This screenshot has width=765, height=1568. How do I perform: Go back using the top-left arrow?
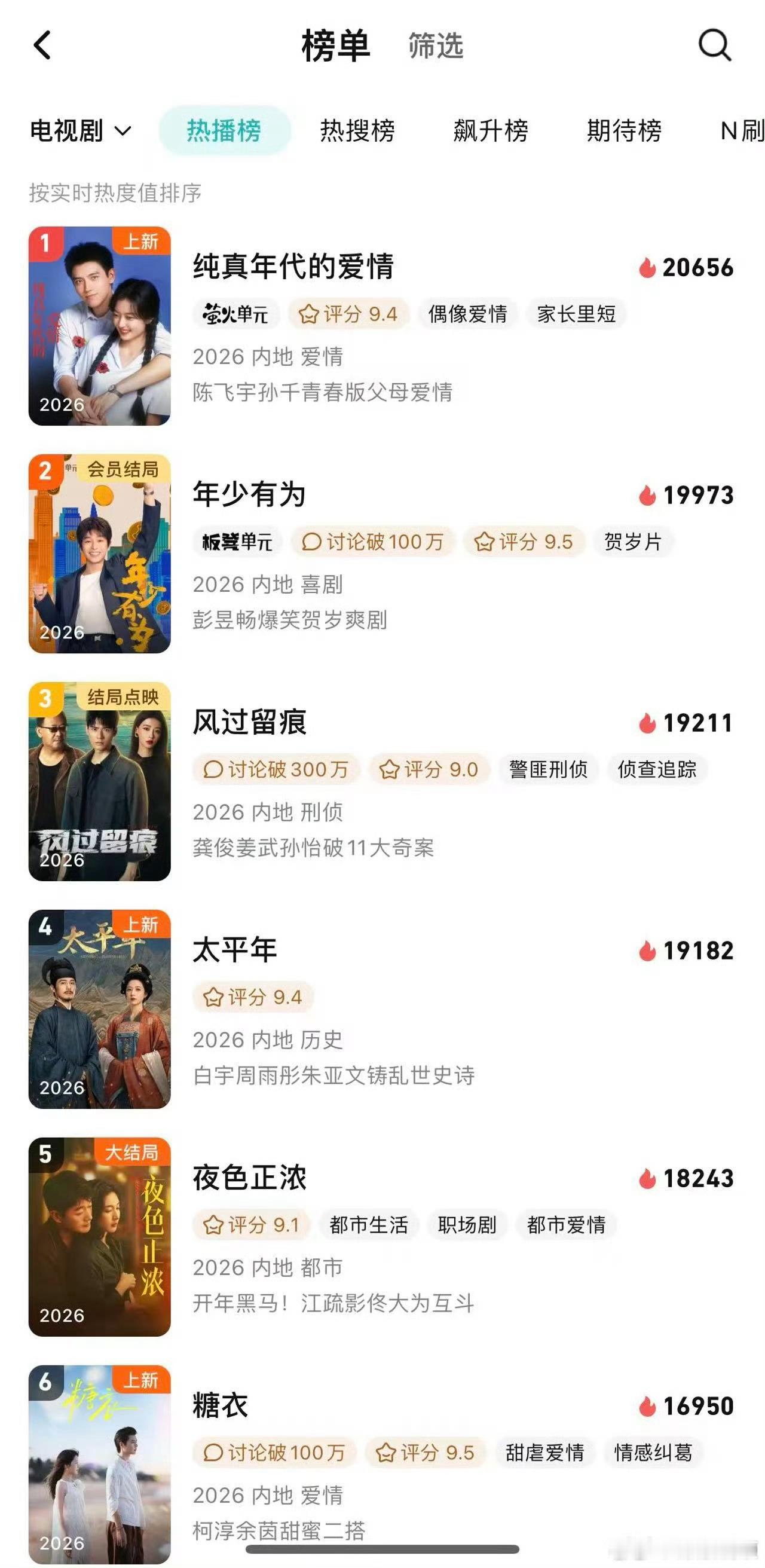[x=42, y=45]
